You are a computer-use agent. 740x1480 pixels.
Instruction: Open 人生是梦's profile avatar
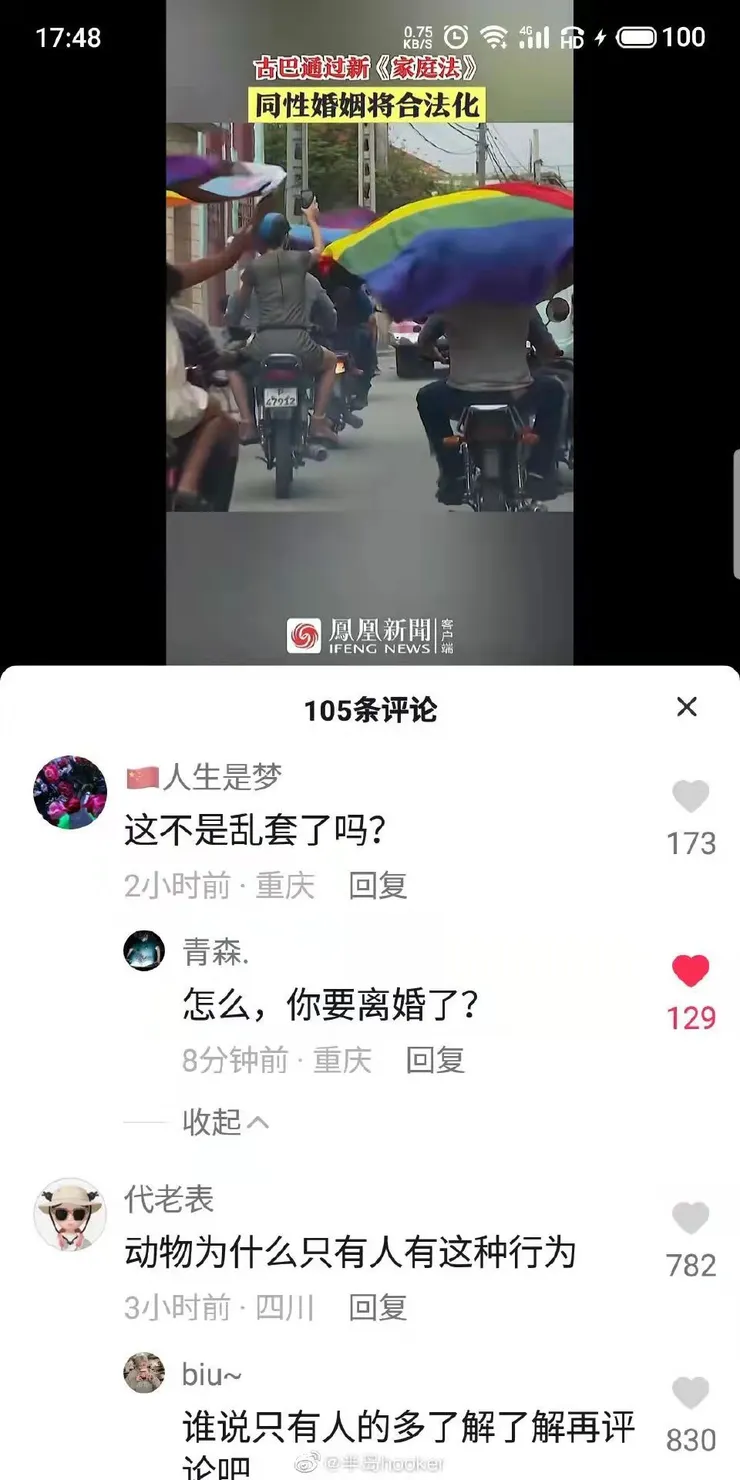69,791
